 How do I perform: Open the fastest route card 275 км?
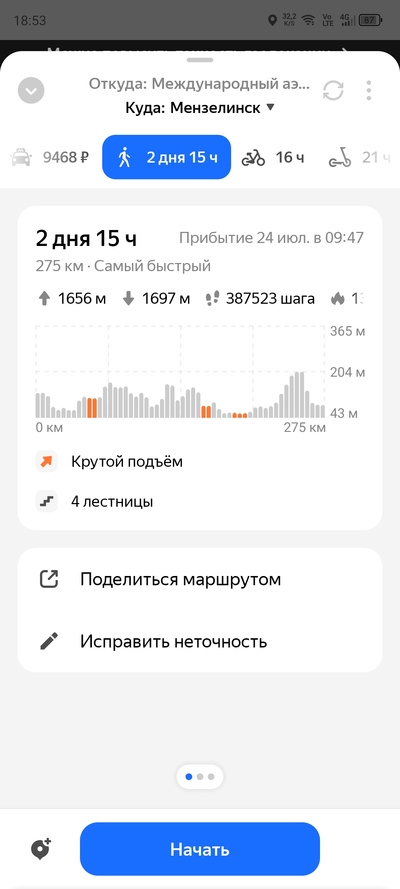pos(200,368)
